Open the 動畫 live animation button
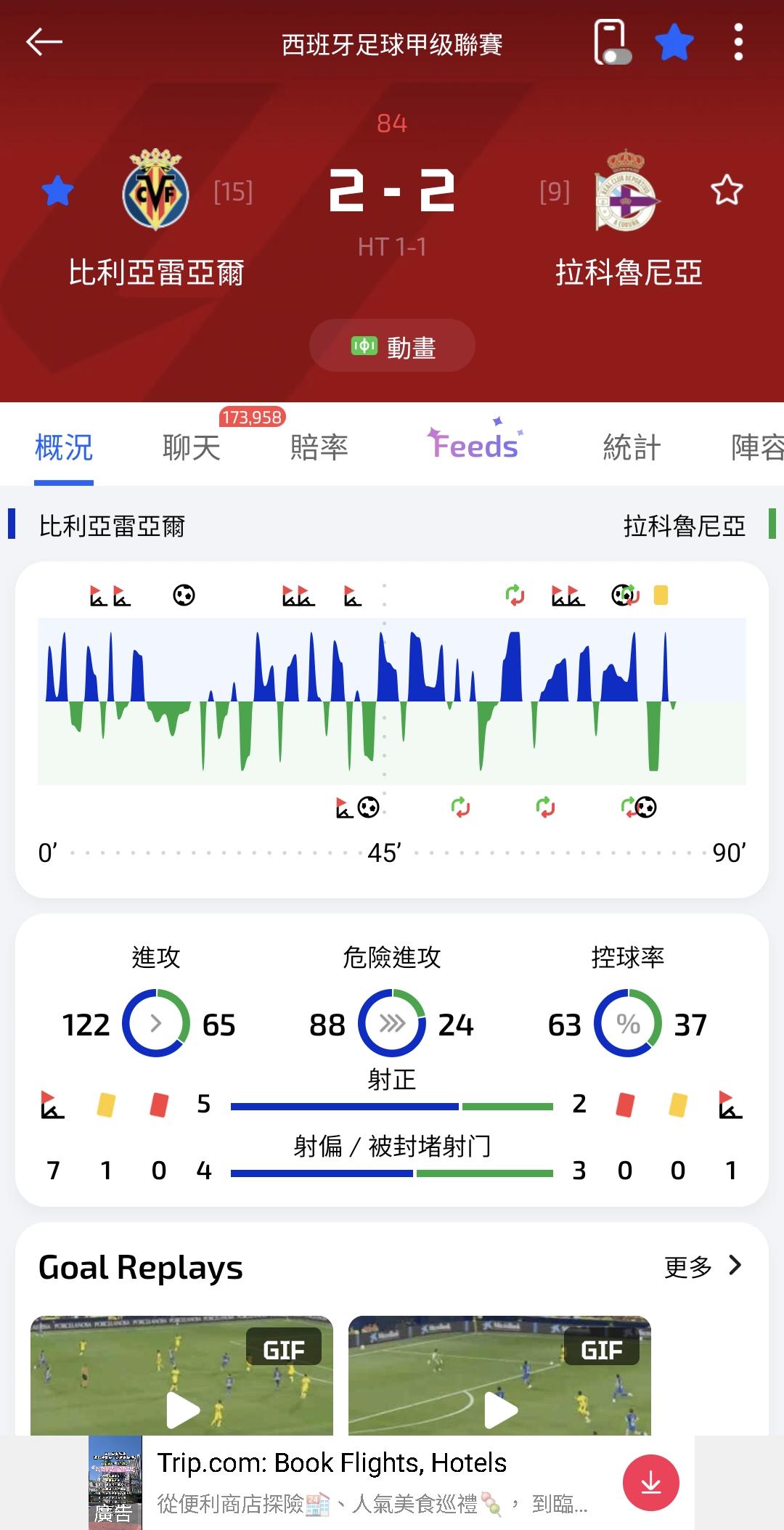This screenshot has height=1530, width=784. (392, 346)
